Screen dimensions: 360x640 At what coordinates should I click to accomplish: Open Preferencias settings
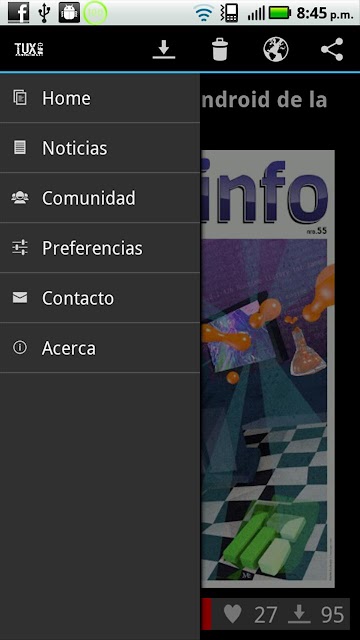(100, 248)
